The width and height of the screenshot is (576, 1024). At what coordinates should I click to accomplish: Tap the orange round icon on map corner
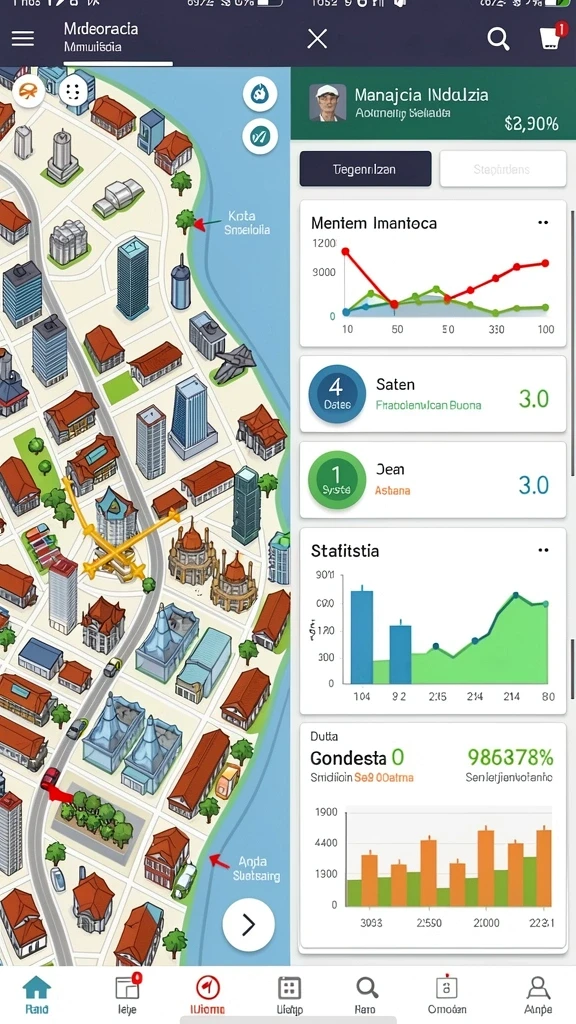tap(28, 91)
